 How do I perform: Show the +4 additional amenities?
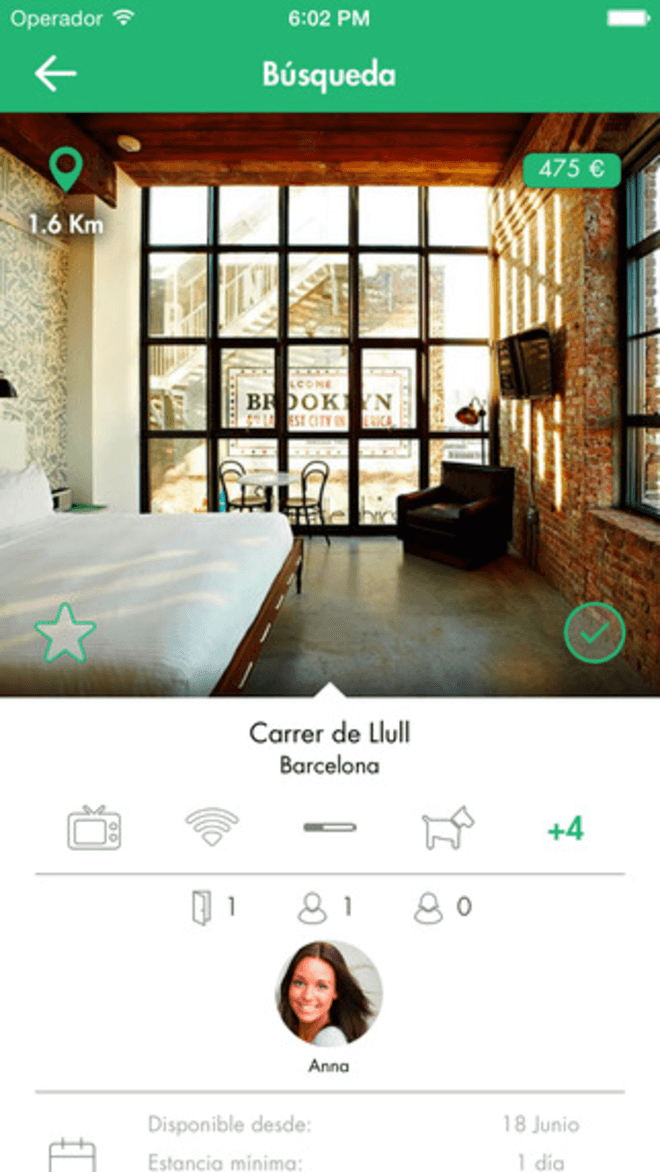(x=565, y=829)
